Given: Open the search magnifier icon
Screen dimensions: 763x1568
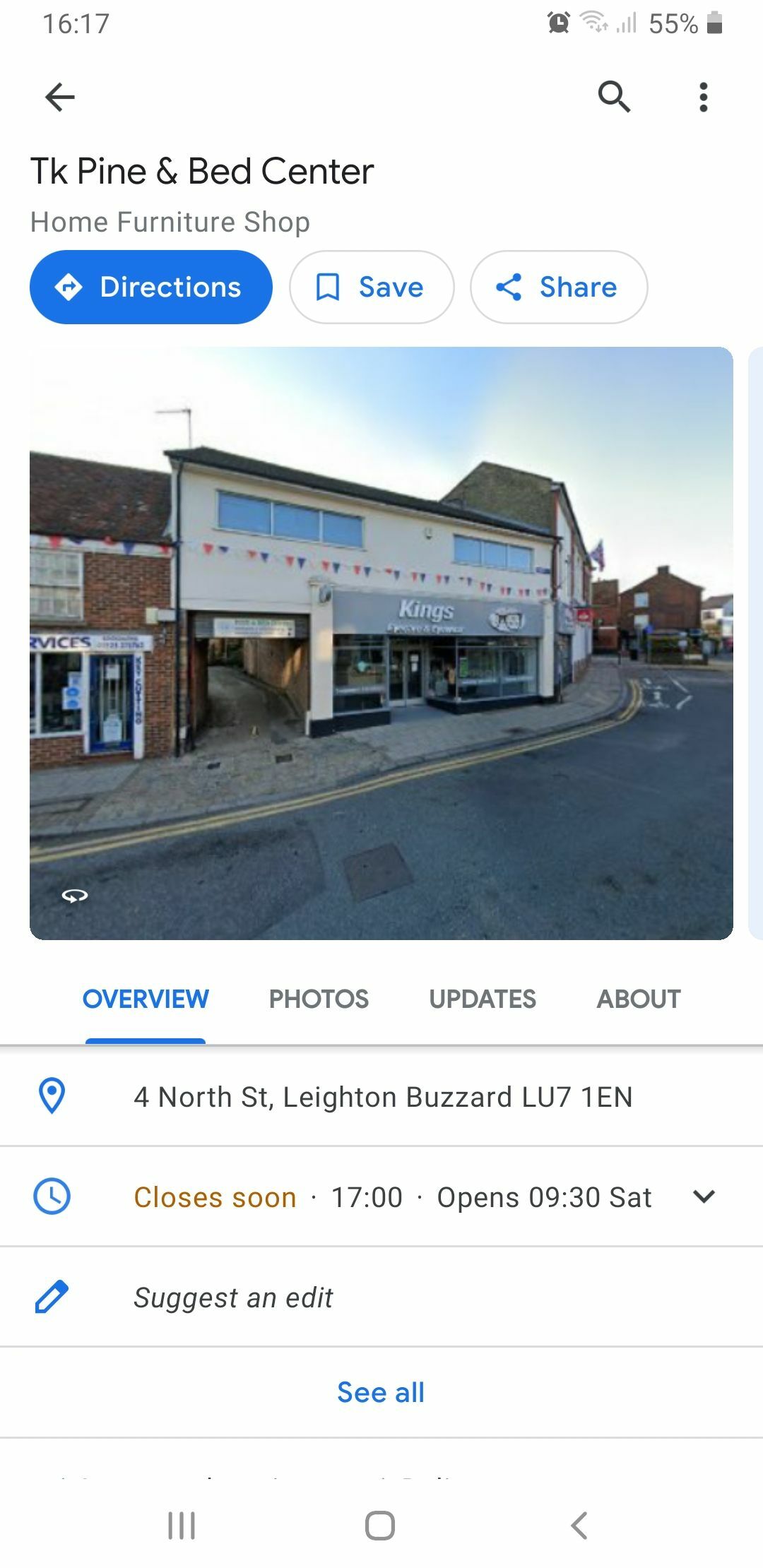Looking at the screenshot, I should [x=614, y=97].
